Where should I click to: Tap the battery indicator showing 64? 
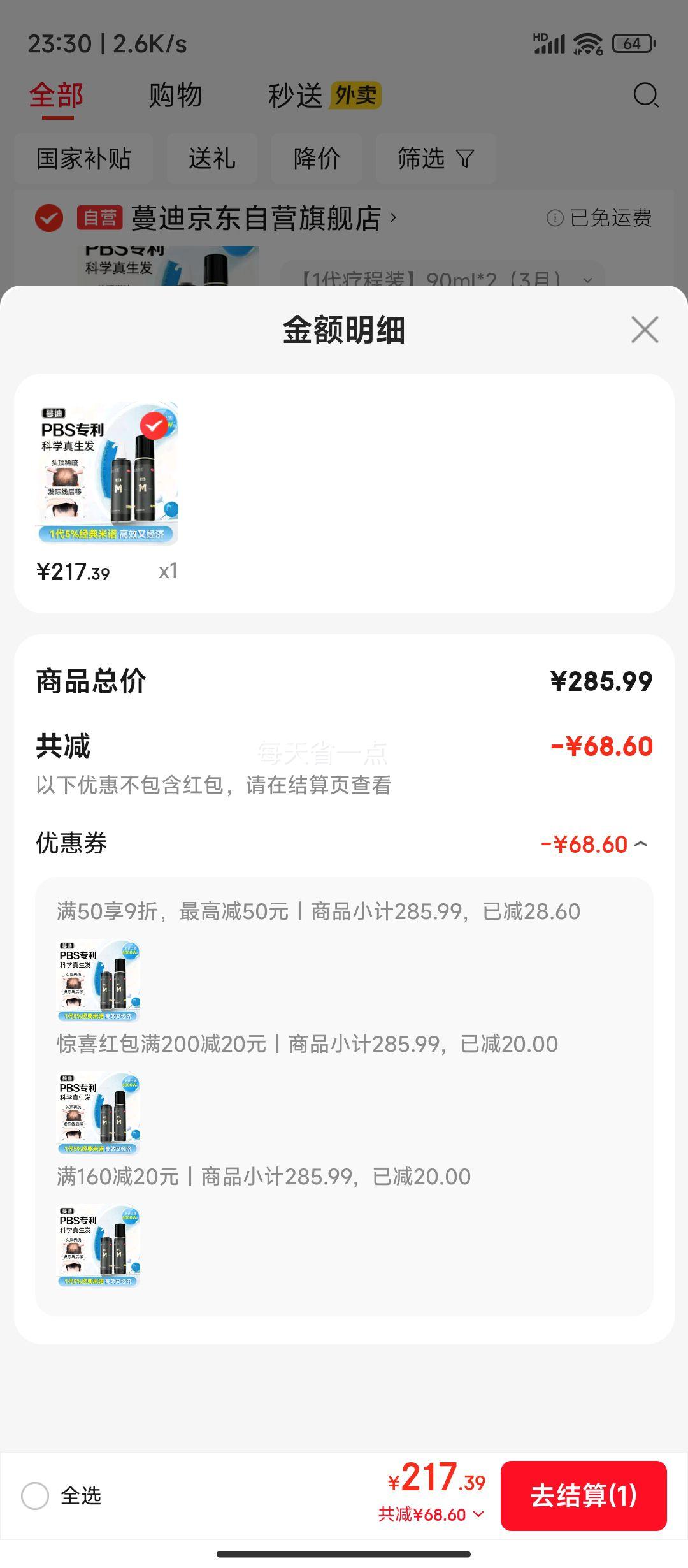click(632, 42)
